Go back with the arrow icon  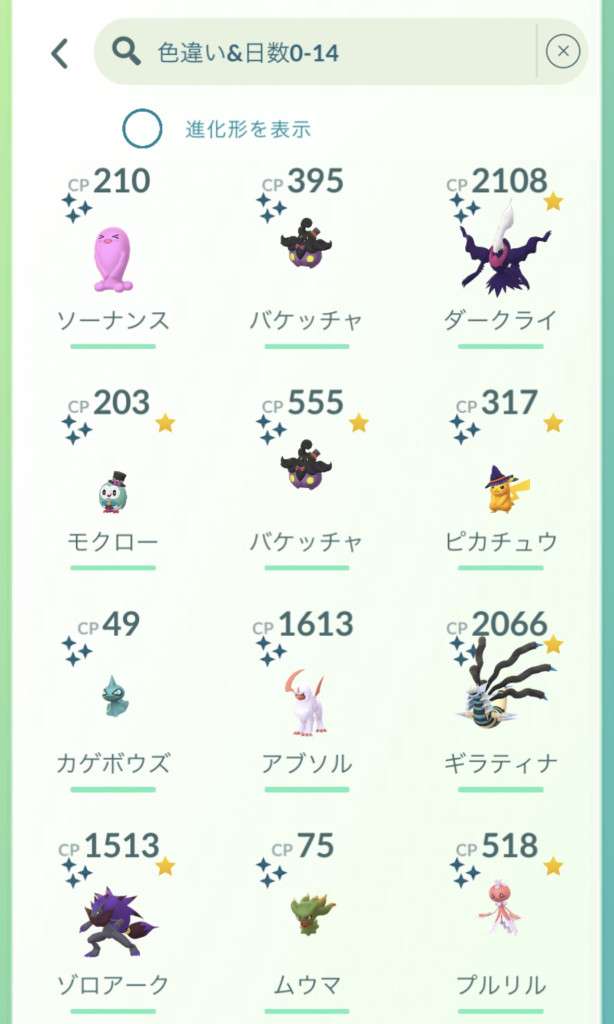click(60, 53)
